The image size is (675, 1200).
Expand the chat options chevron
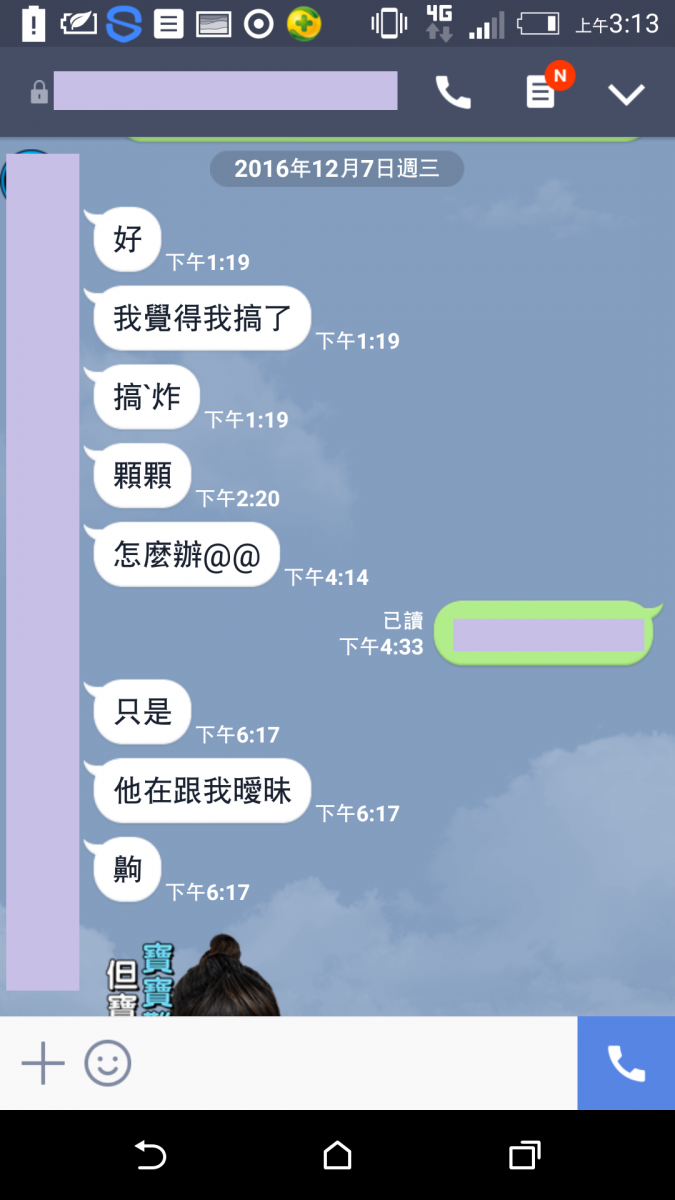click(627, 94)
